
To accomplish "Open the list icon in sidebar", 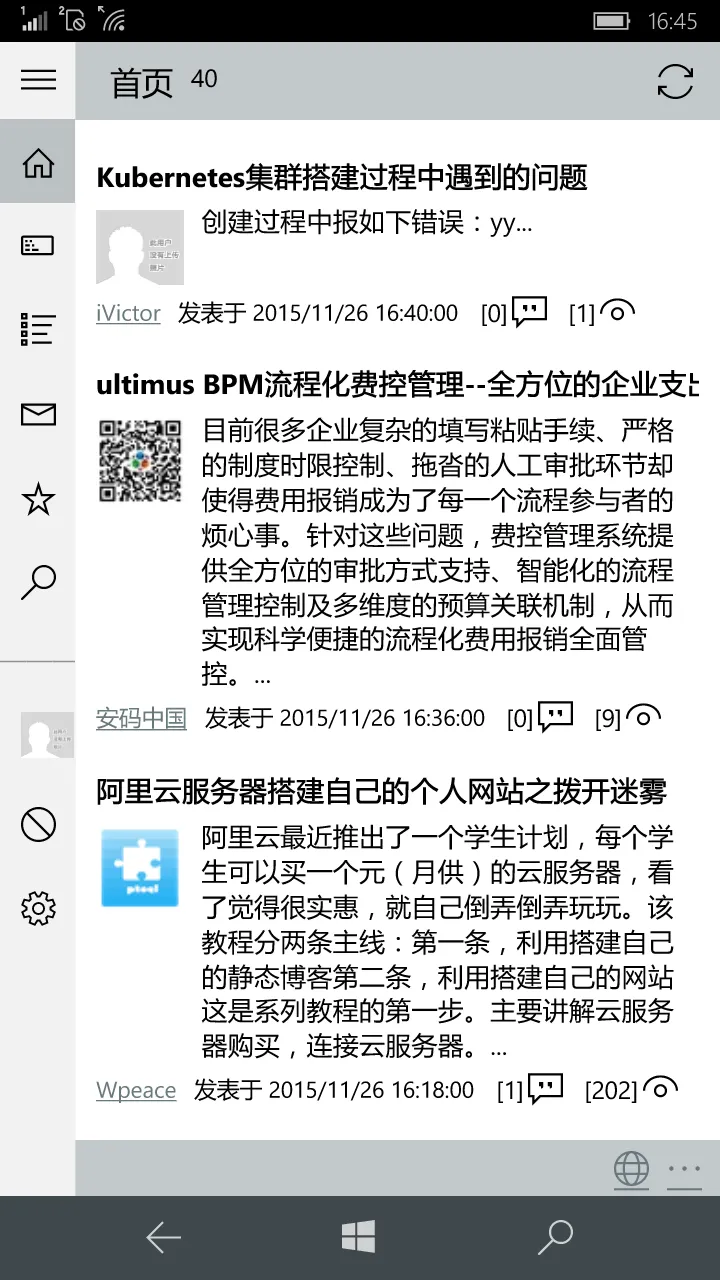I will click(x=38, y=329).
